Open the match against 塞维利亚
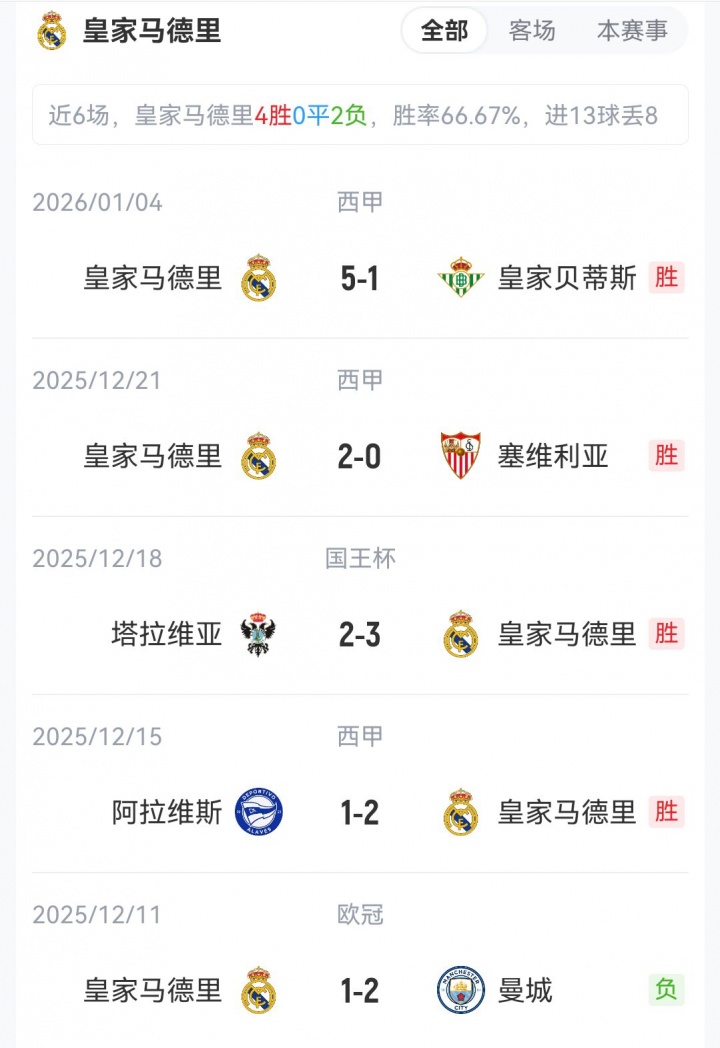The width and height of the screenshot is (720, 1048). (x=360, y=456)
